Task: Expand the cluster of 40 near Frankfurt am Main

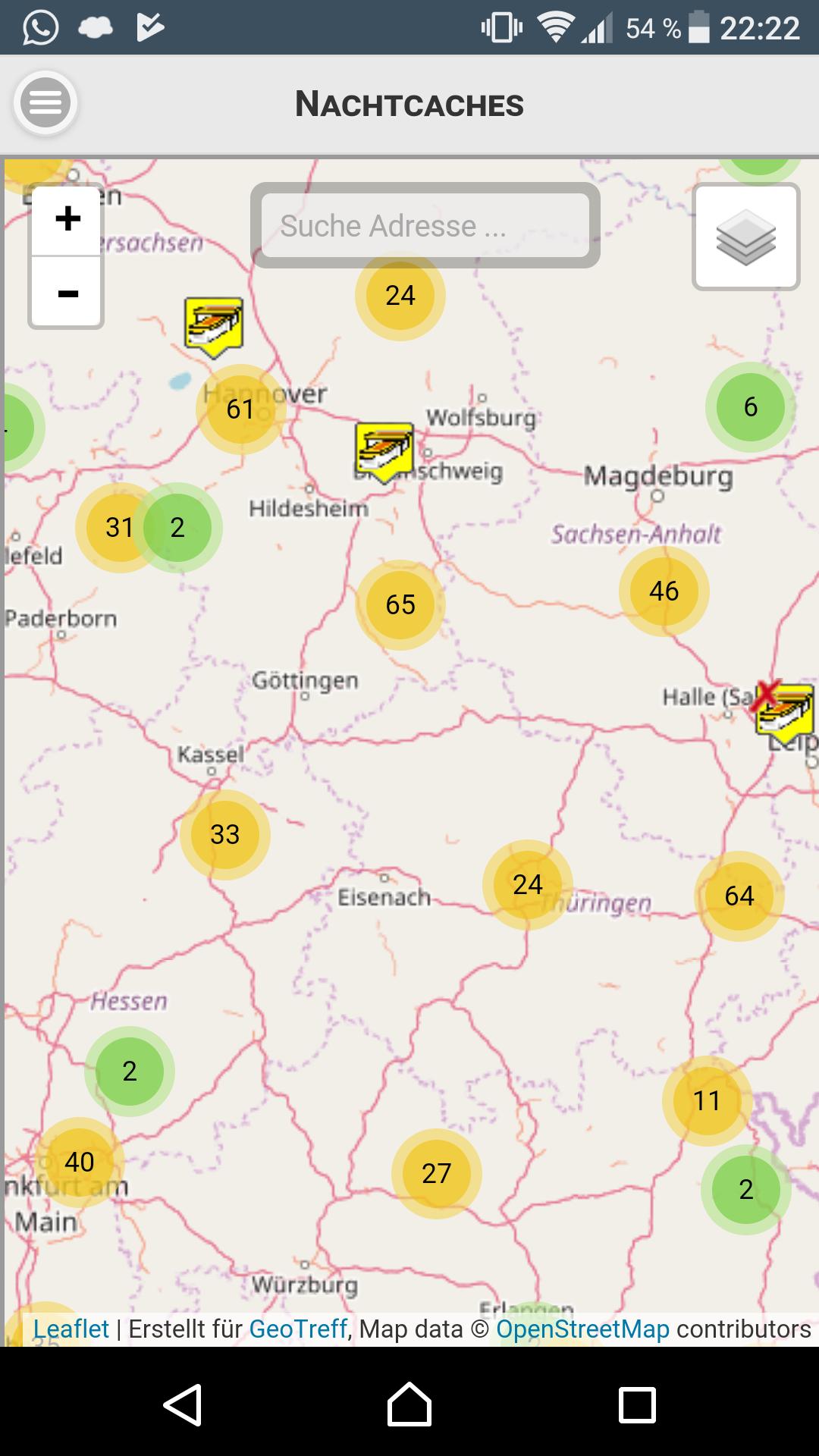Action: [78, 1161]
